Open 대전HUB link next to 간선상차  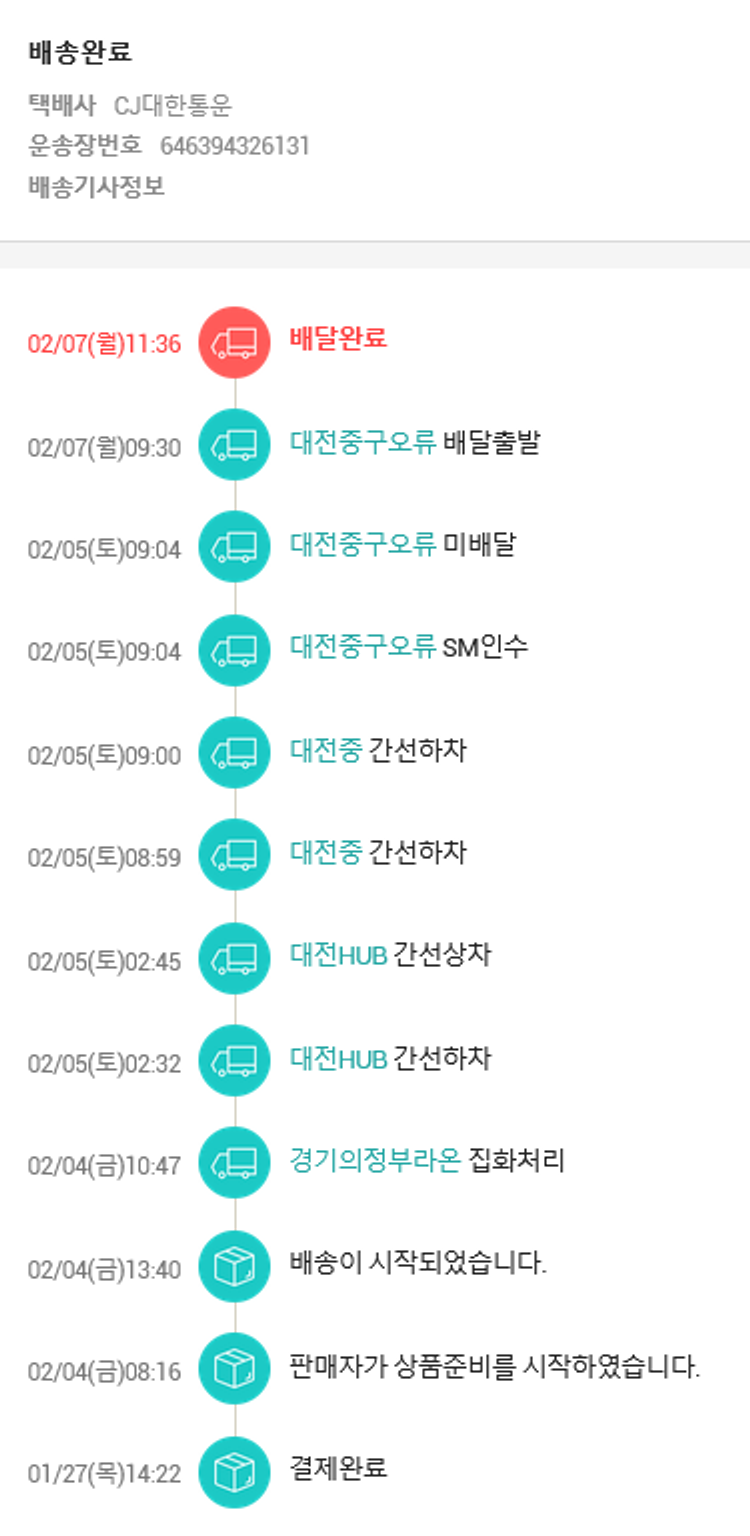coord(338,956)
